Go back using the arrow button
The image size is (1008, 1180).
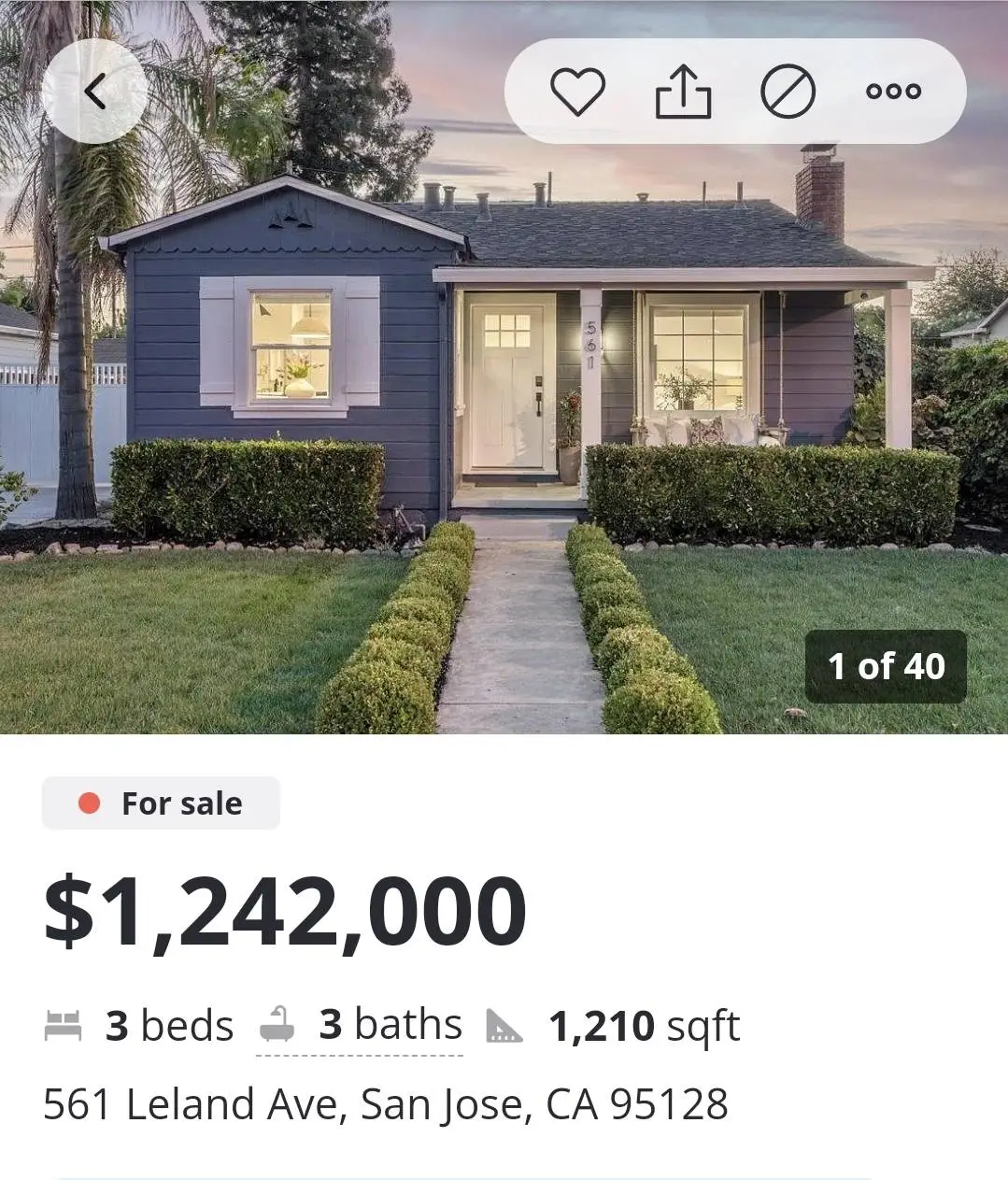(x=94, y=92)
